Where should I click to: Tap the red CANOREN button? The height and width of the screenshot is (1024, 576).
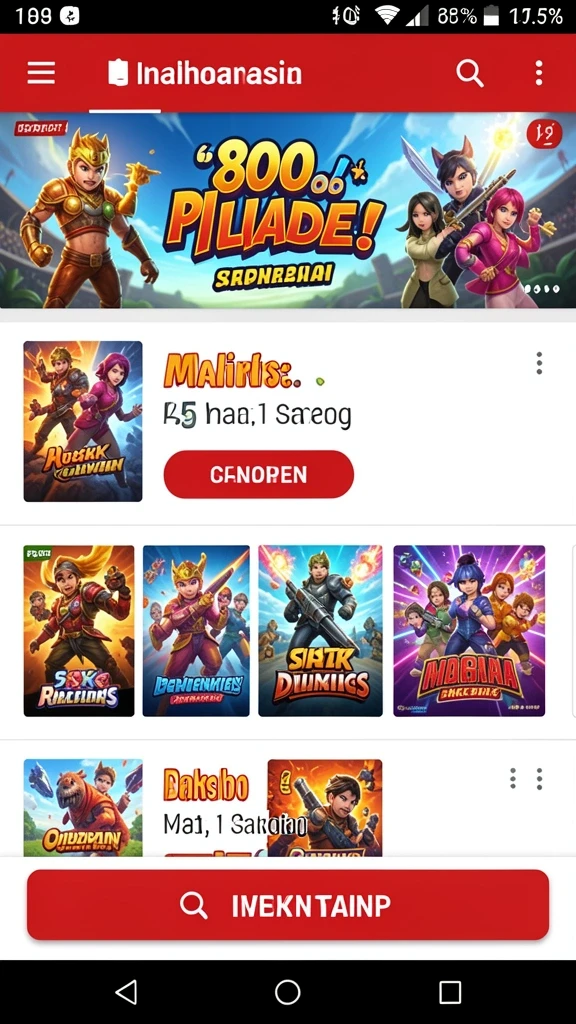[259, 474]
